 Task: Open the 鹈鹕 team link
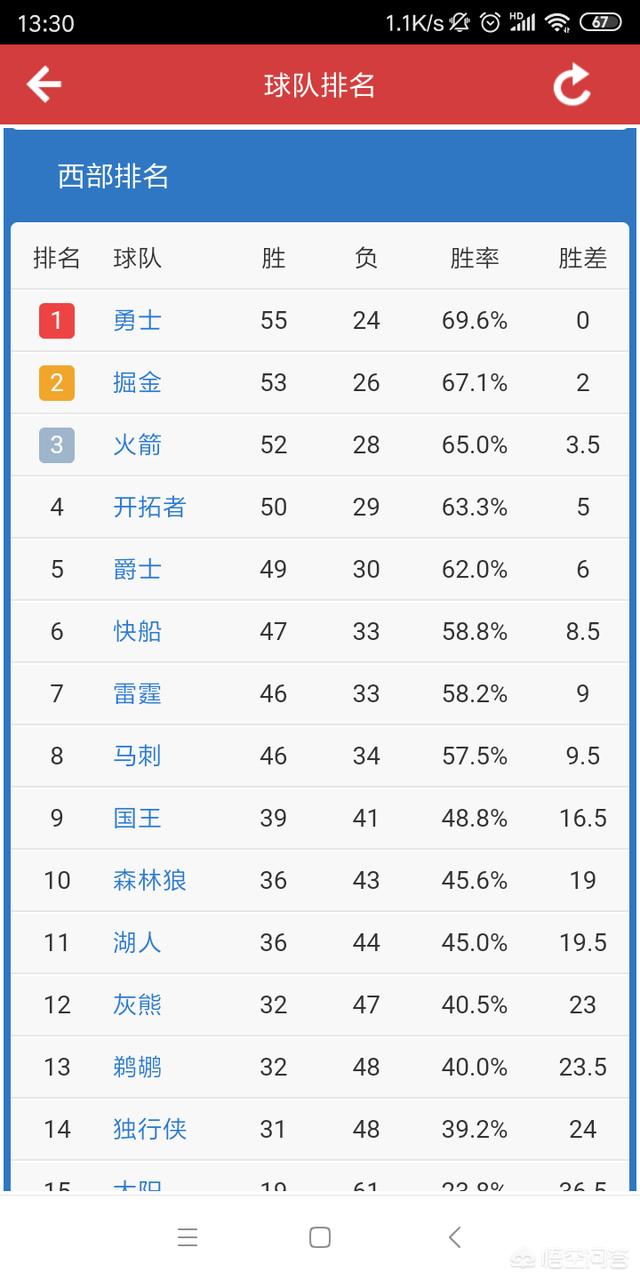pyautogui.click(x=137, y=1067)
